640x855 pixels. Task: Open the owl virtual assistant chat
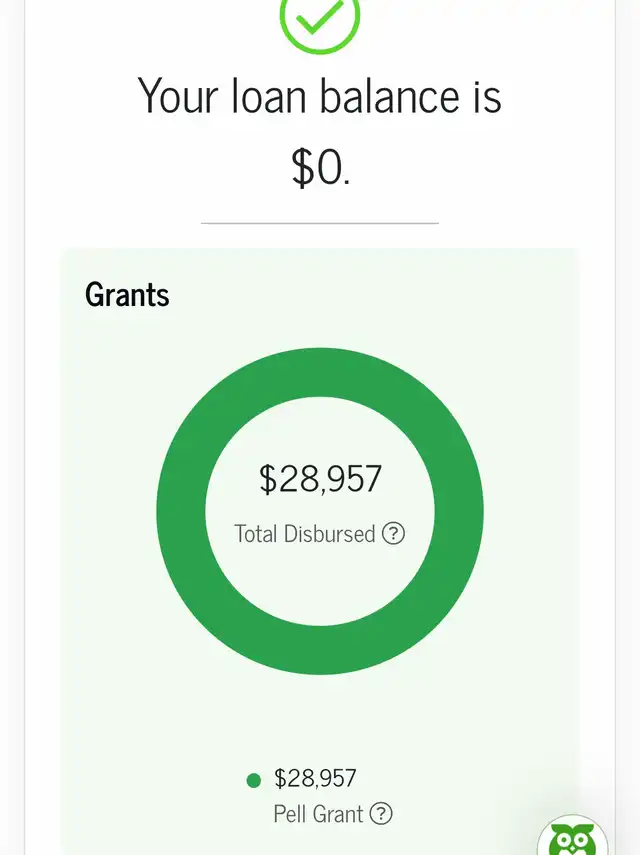coord(573,837)
